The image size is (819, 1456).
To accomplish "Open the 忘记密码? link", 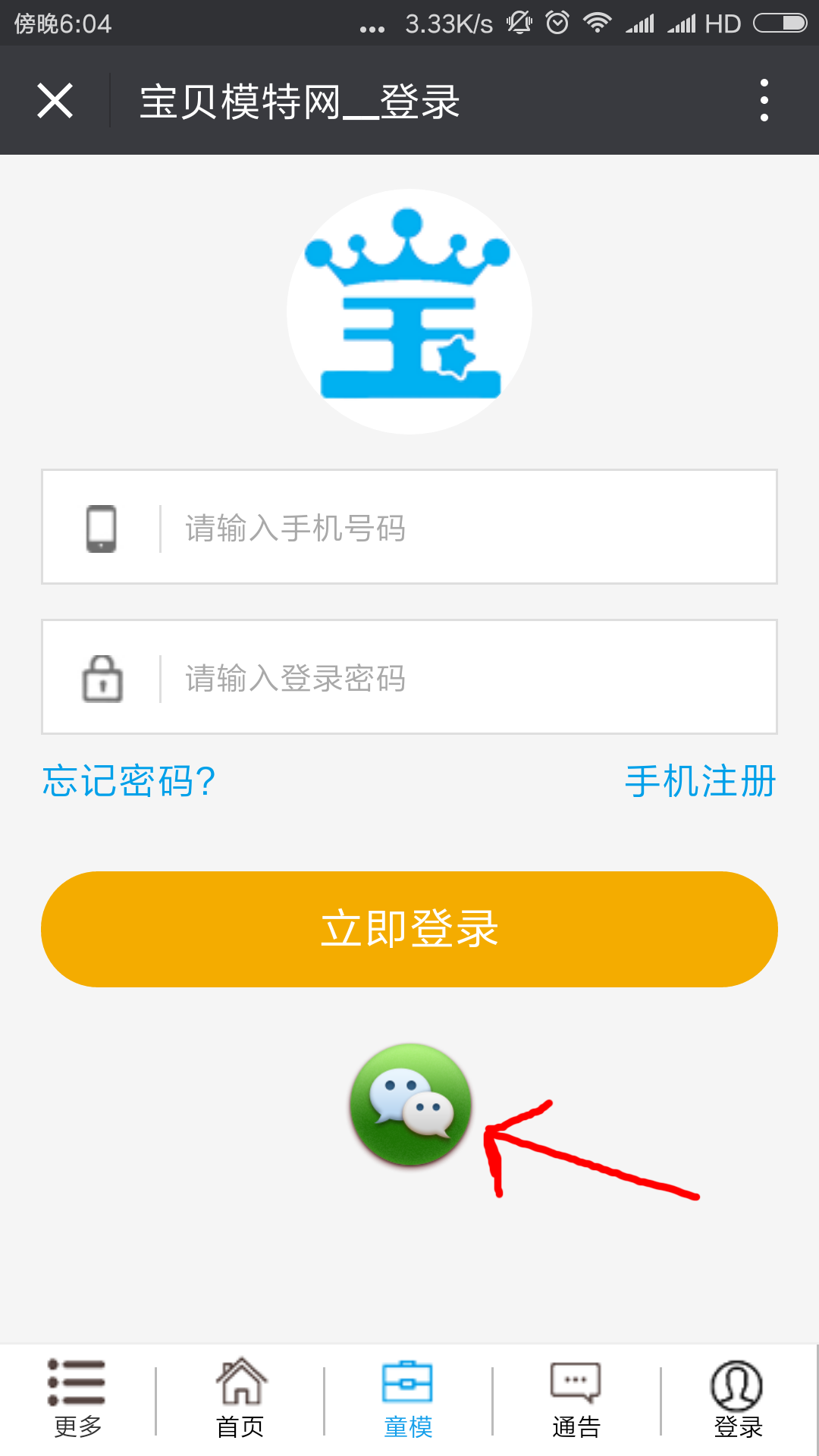I will click(129, 781).
